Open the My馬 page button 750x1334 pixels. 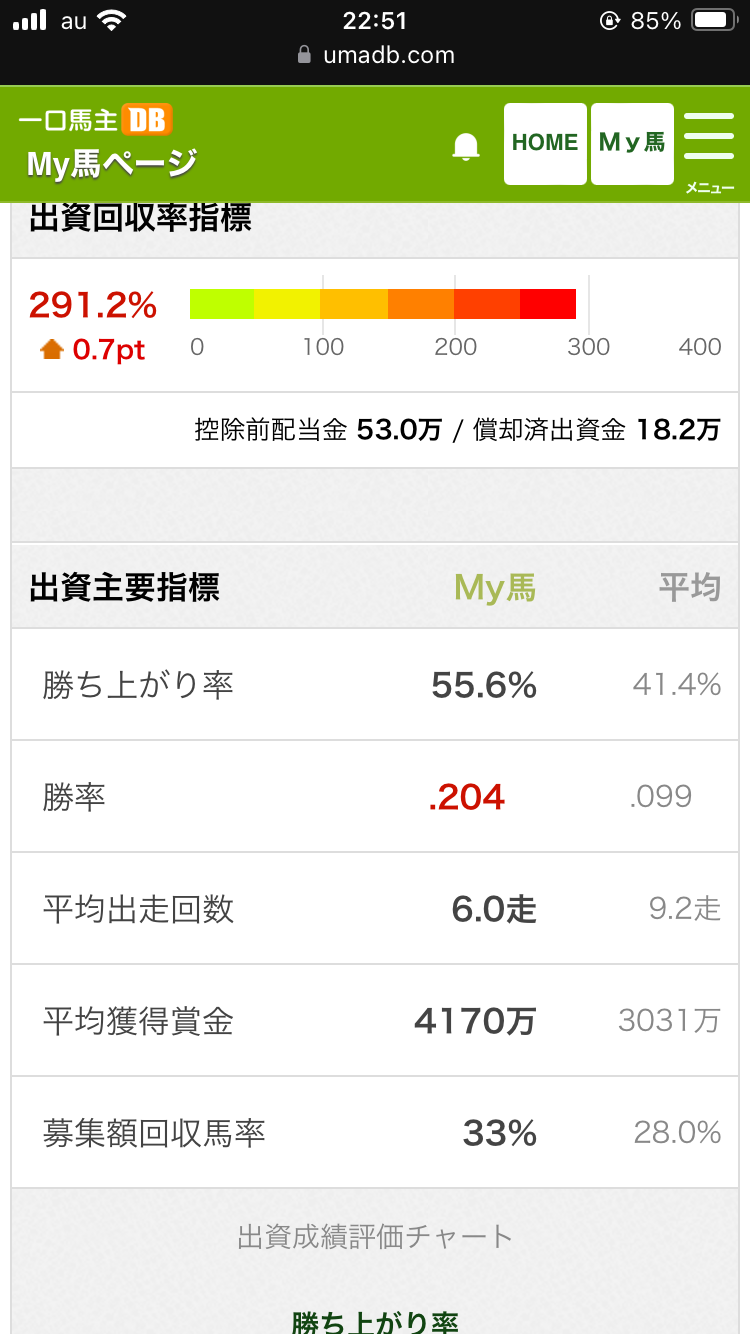632,144
